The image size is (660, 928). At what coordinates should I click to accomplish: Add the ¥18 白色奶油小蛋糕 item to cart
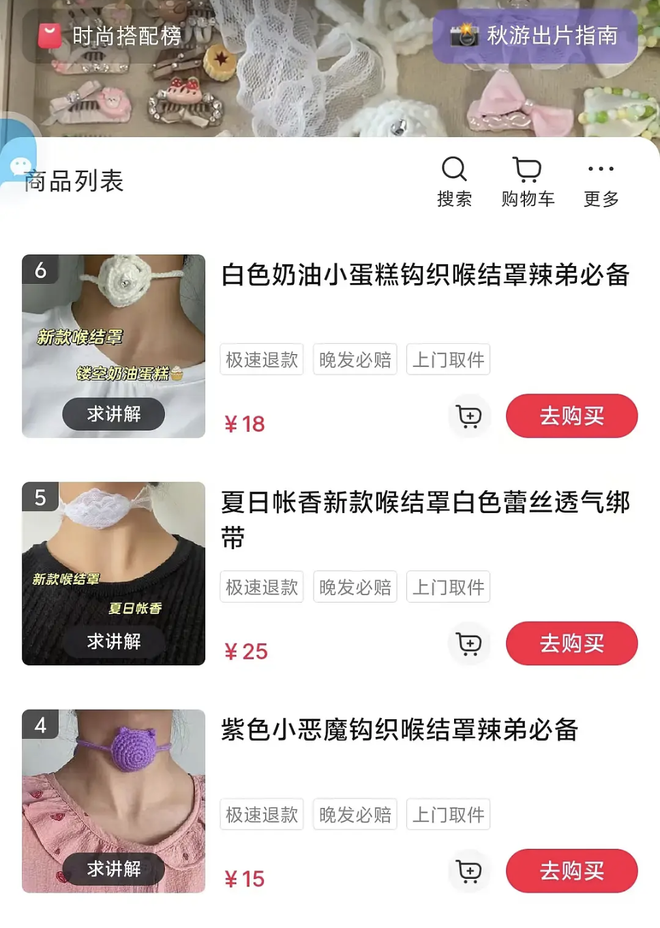(x=469, y=416)
